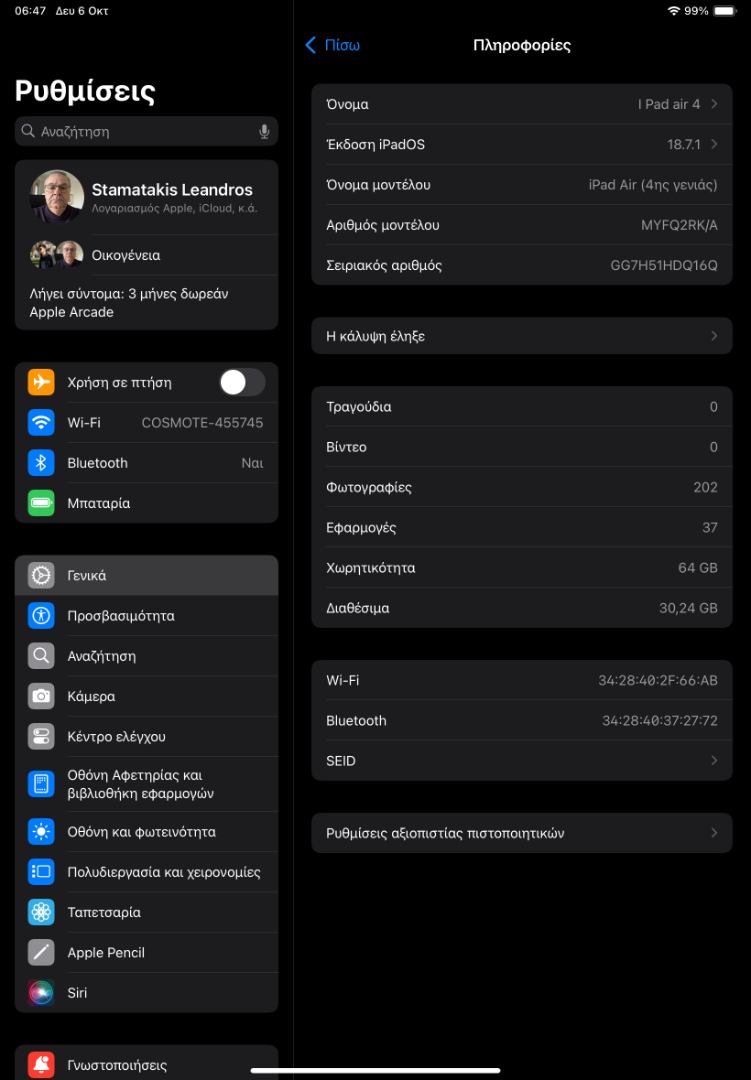Open the Μπαταρία settings
Screen dimensions: 751x1080
tap(146, 503)
